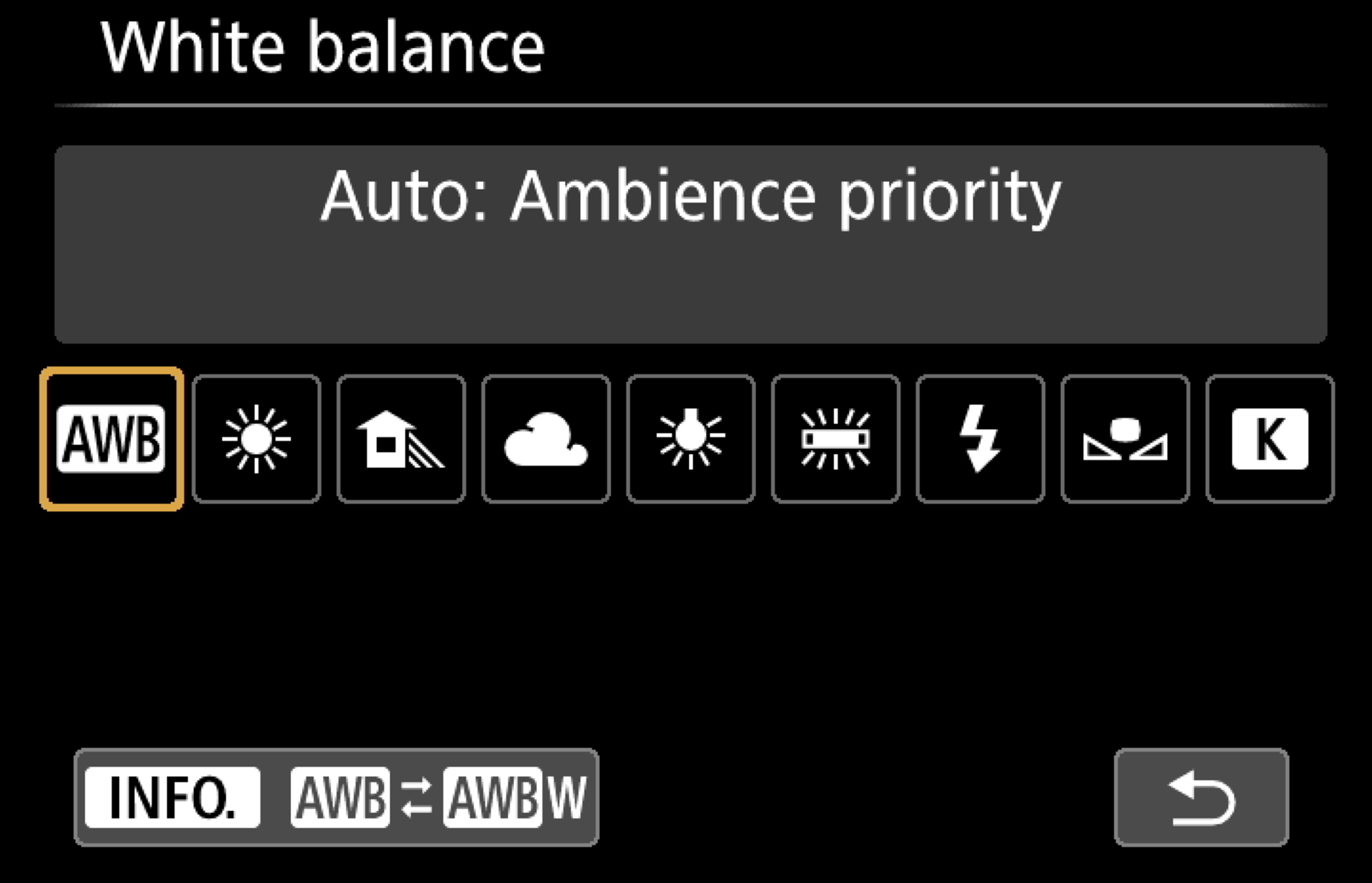
Task: Choose the K color temperature option
Action: 1269,439
